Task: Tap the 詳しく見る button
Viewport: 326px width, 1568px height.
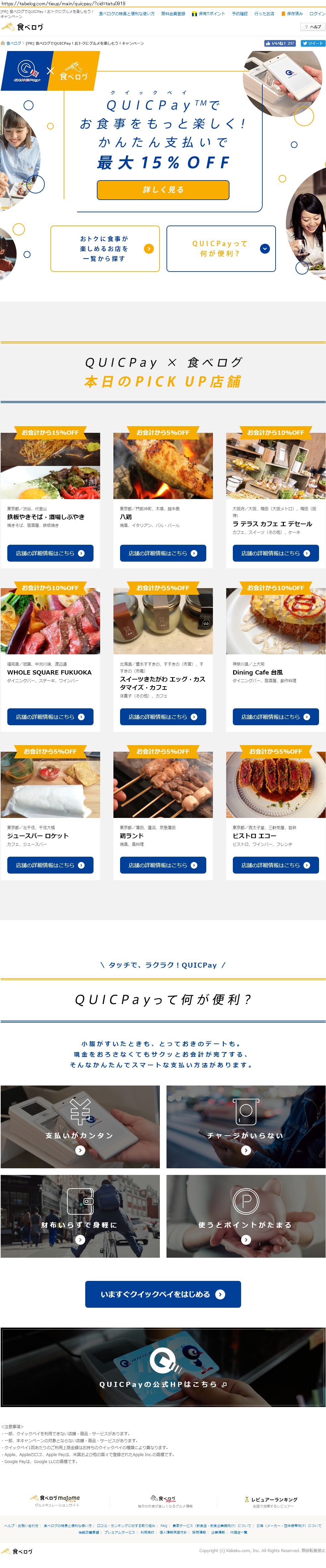Action: (x=163, y=189)
